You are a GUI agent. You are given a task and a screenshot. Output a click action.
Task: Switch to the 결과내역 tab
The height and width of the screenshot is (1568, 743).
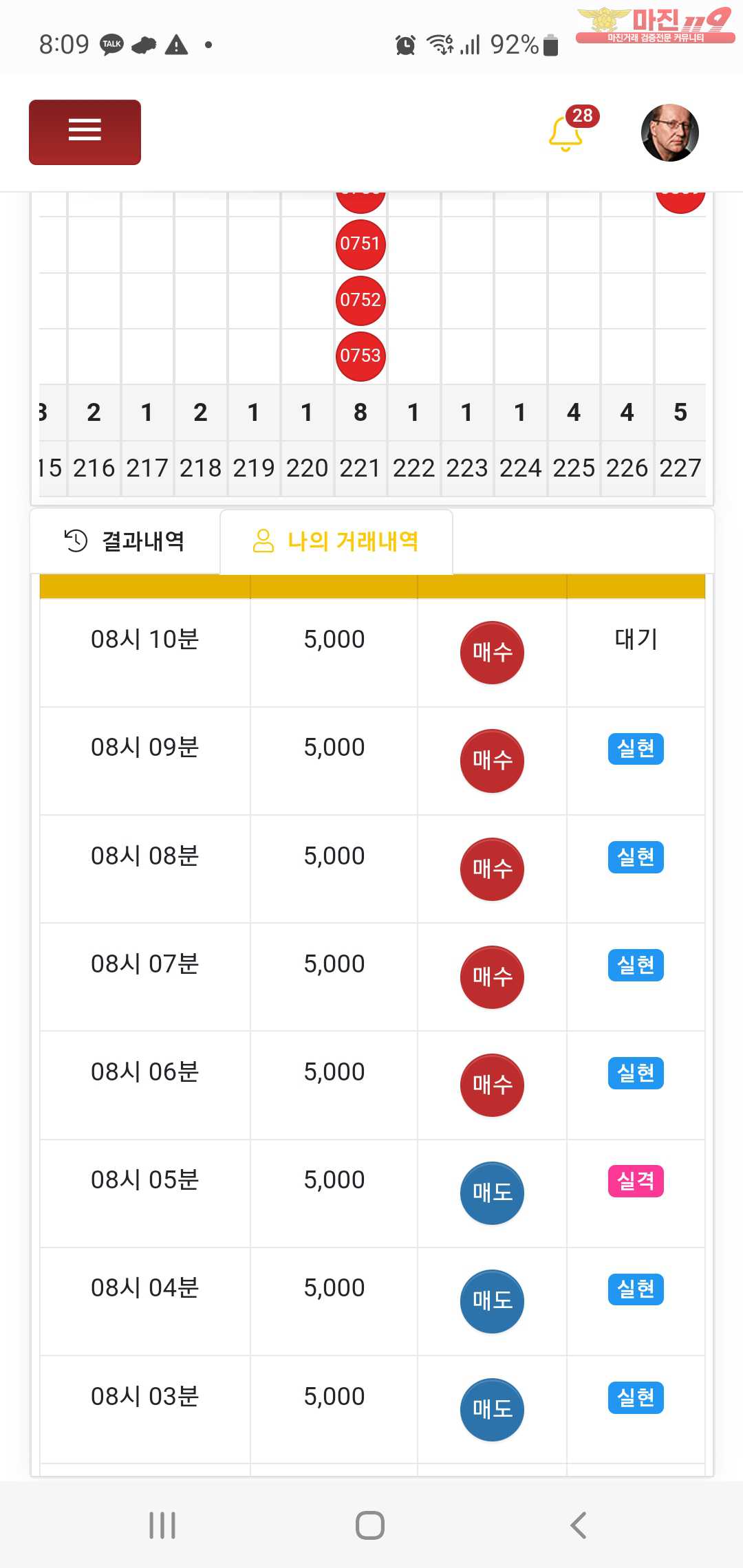click(x=125, y=541)
